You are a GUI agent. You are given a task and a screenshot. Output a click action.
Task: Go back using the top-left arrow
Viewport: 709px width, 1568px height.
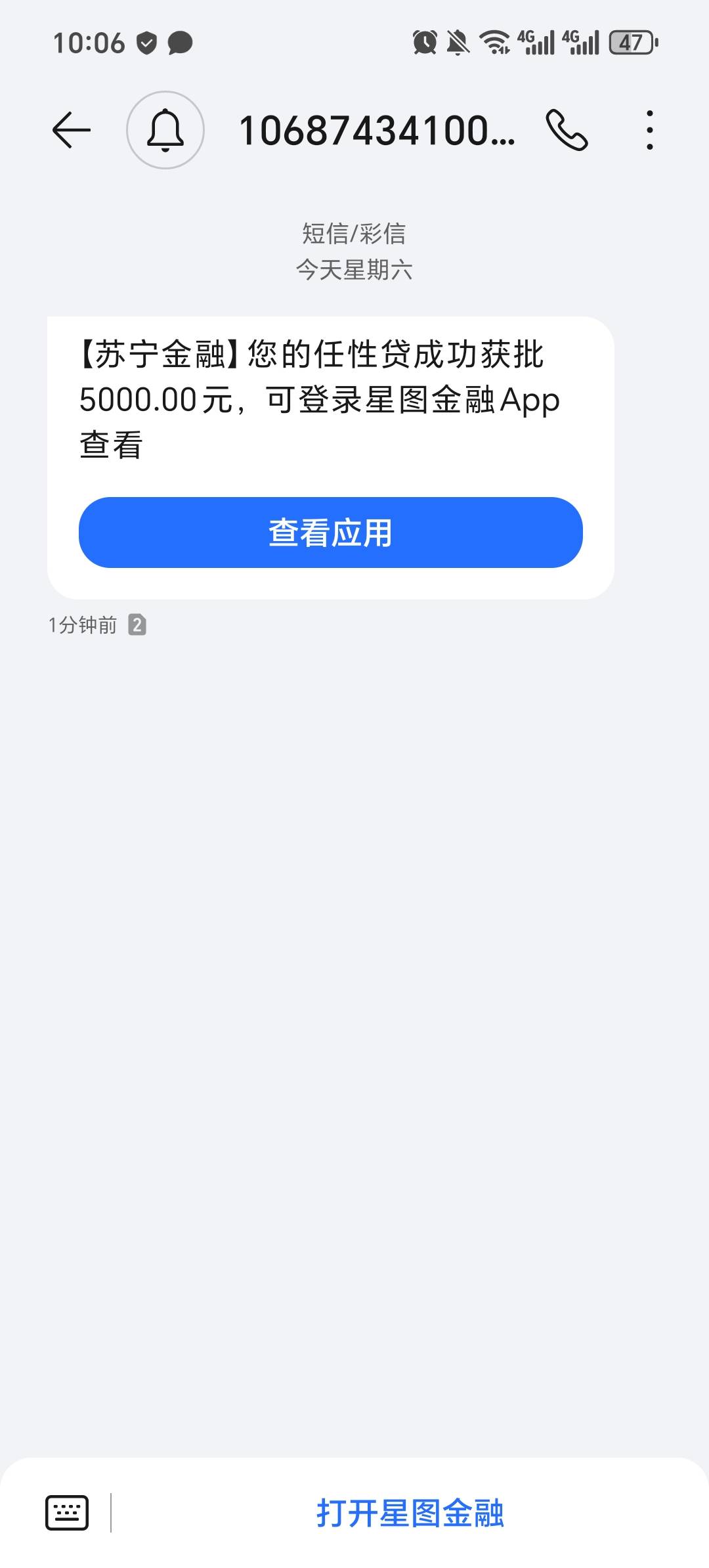pyautogui.click(x=72, y=130)
